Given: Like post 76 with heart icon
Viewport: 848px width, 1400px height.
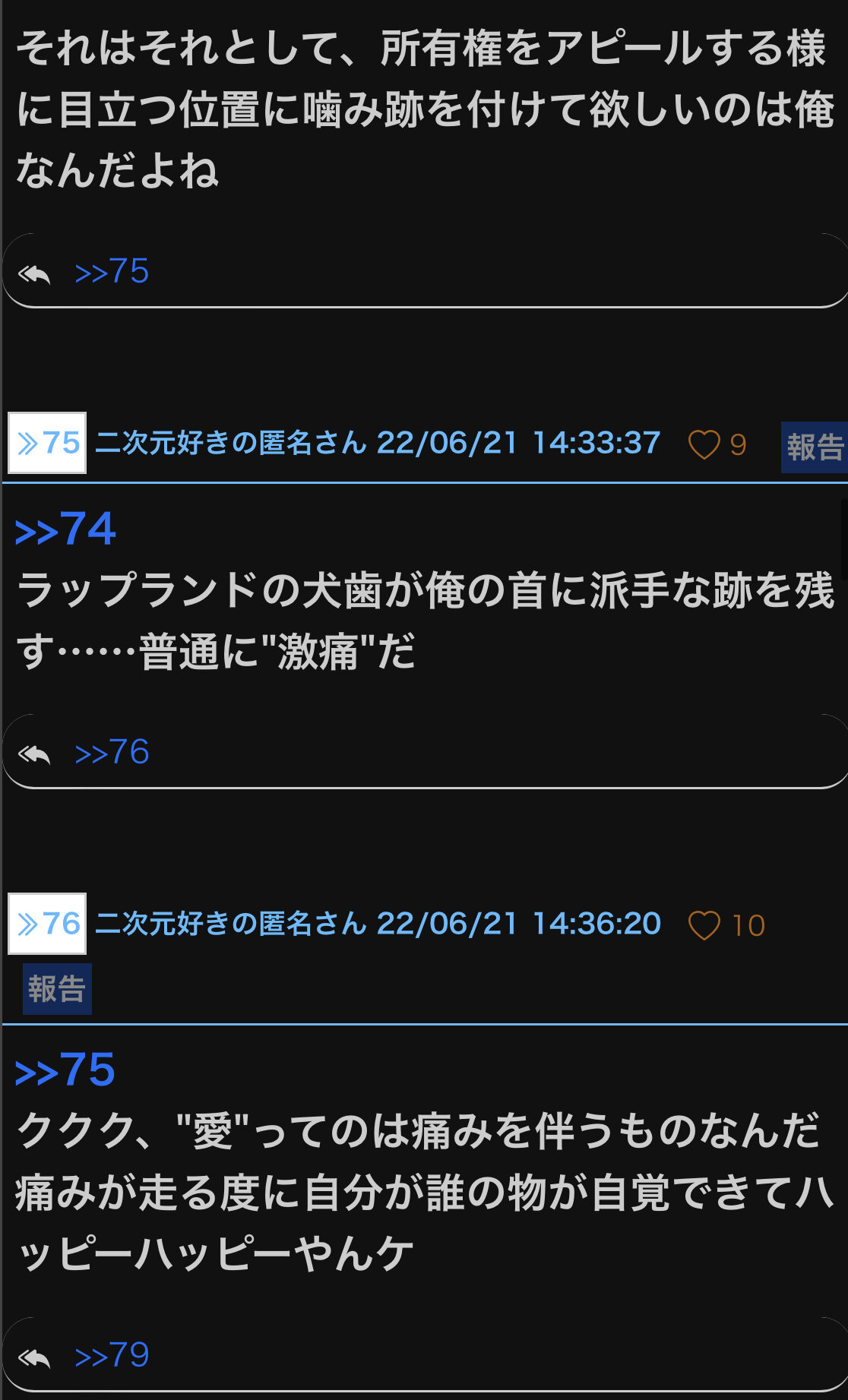Looking at the screenshot, I should (x=704, y=925).
